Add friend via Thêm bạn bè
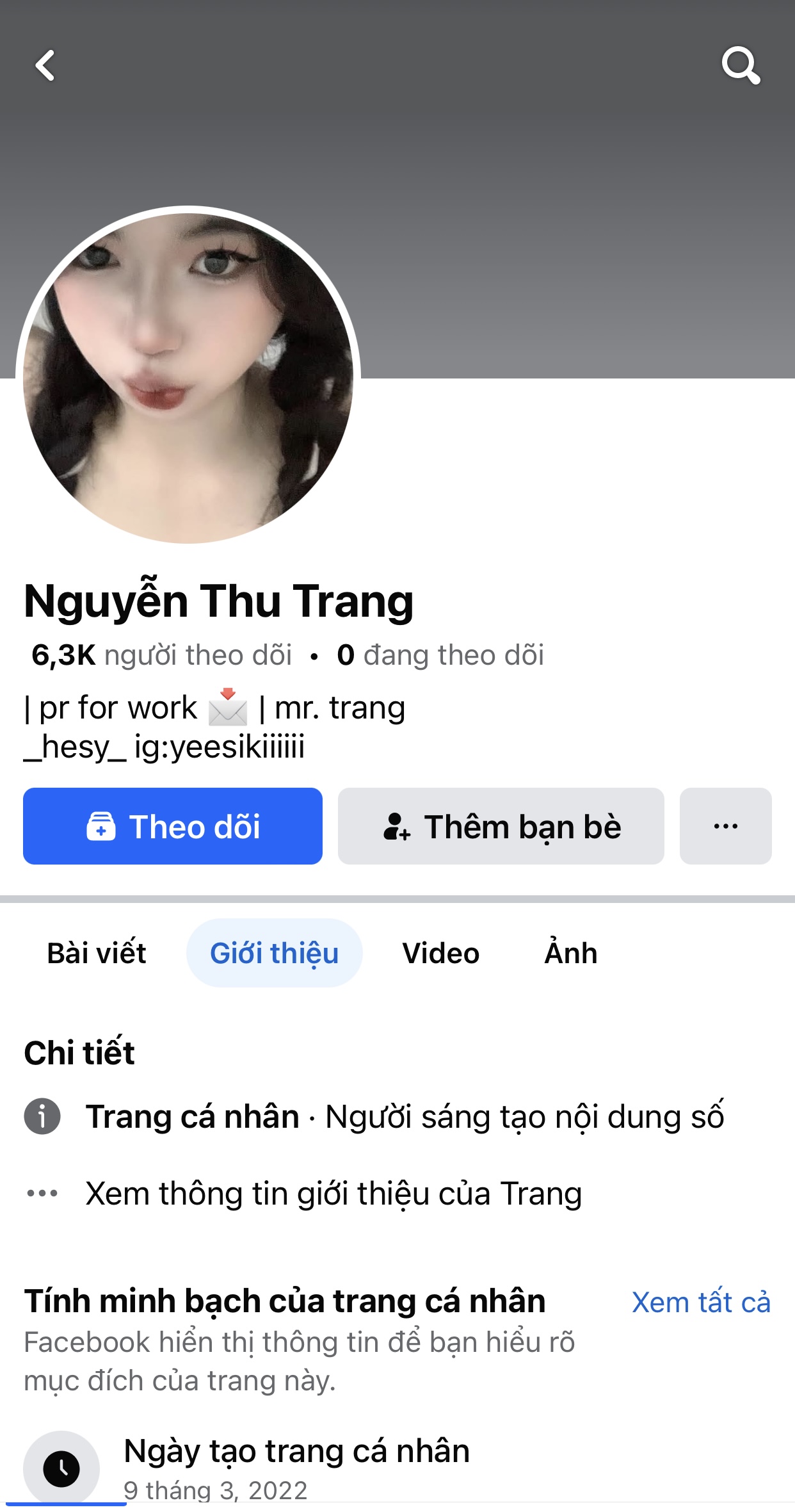This screenshot has width=795, height=1512. point(501,826)
